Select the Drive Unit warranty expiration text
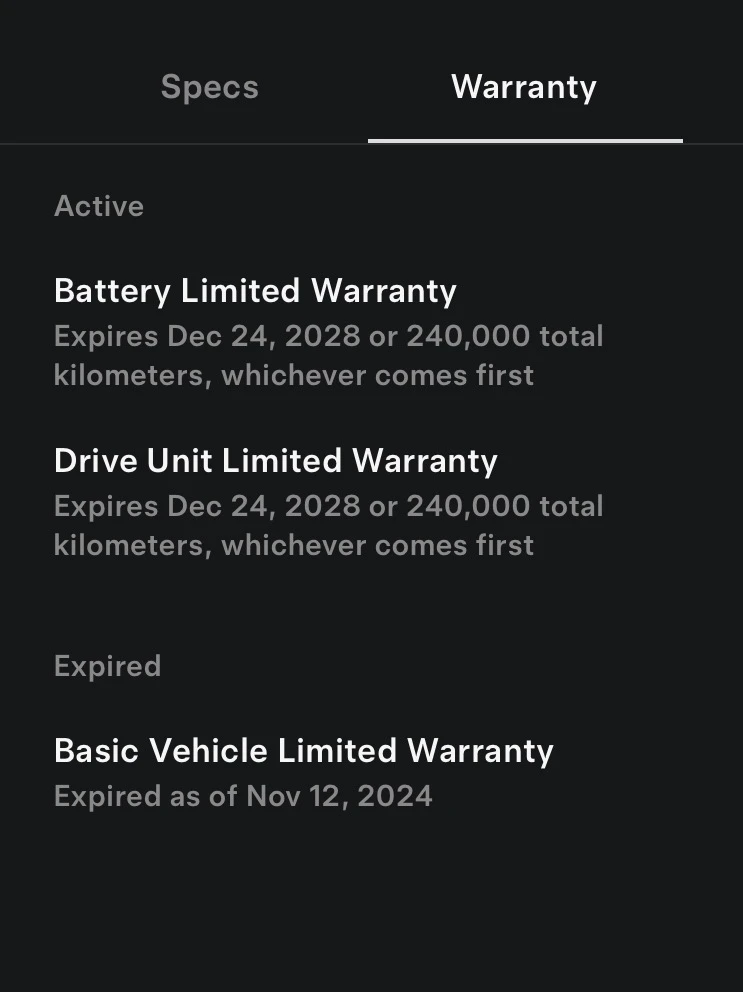 click(x=328, y=525)
